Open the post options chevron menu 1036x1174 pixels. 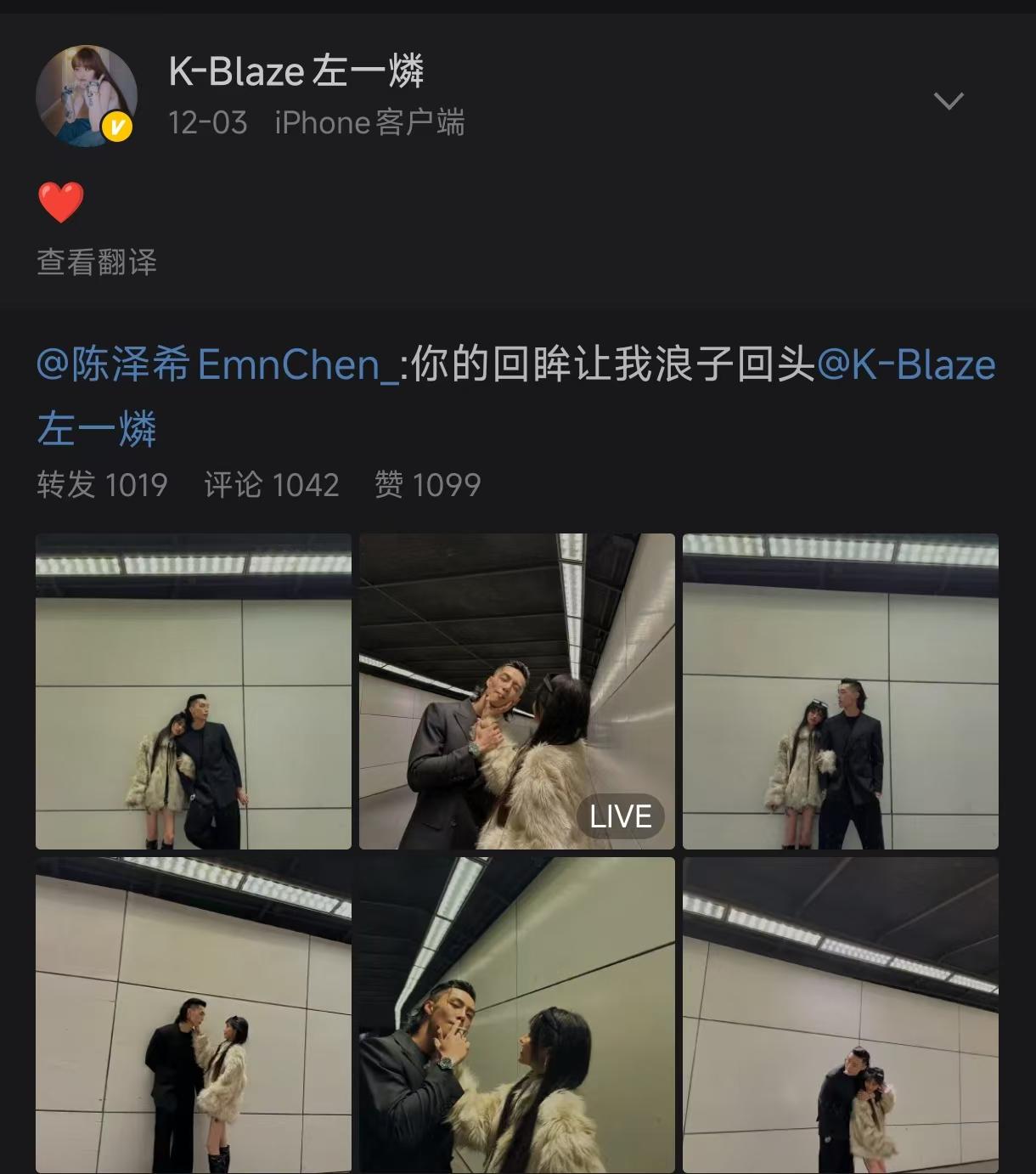(948, 101)
